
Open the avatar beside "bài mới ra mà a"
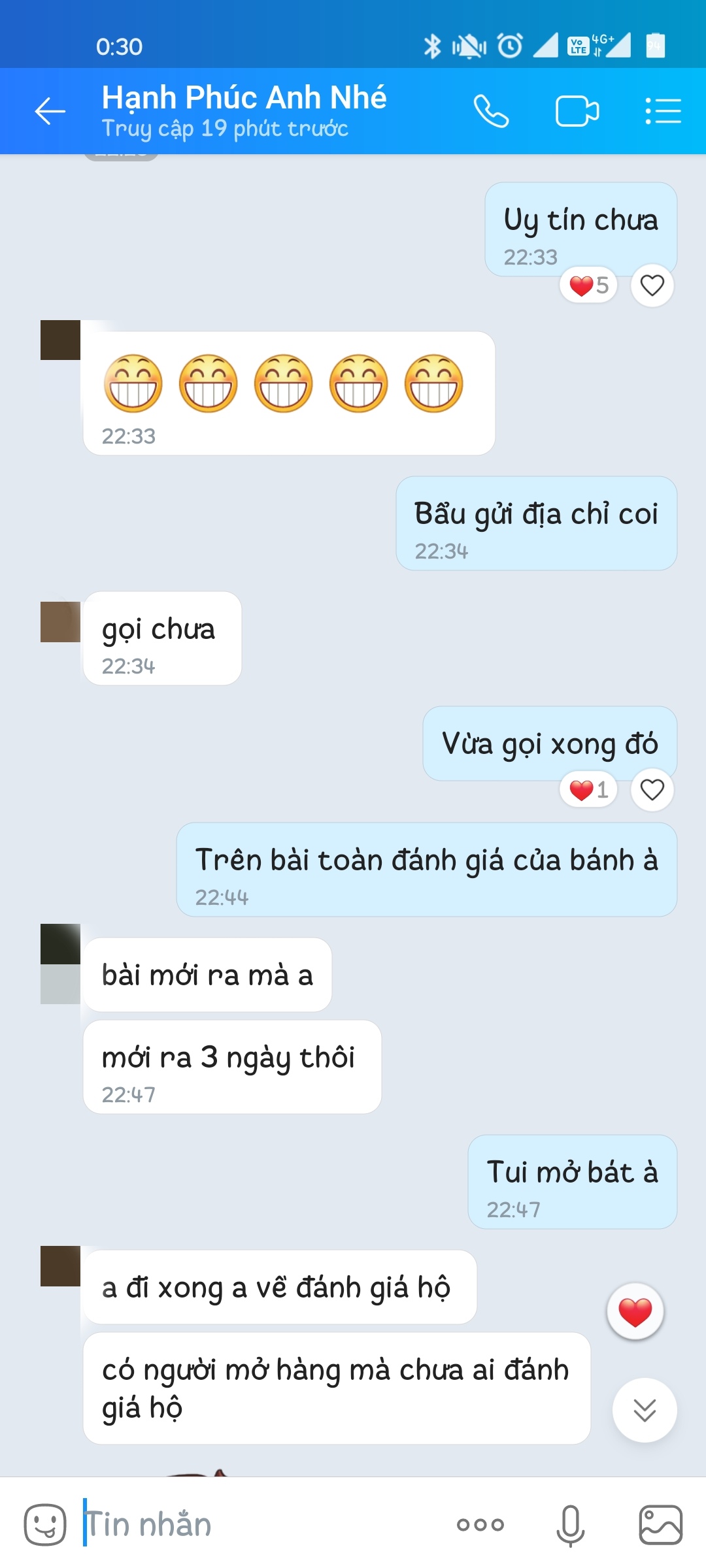60,963
